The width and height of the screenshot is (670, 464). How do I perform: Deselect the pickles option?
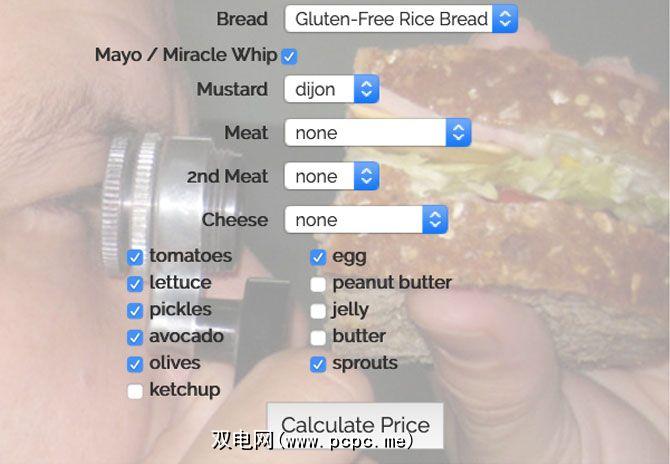pos(135,311)
